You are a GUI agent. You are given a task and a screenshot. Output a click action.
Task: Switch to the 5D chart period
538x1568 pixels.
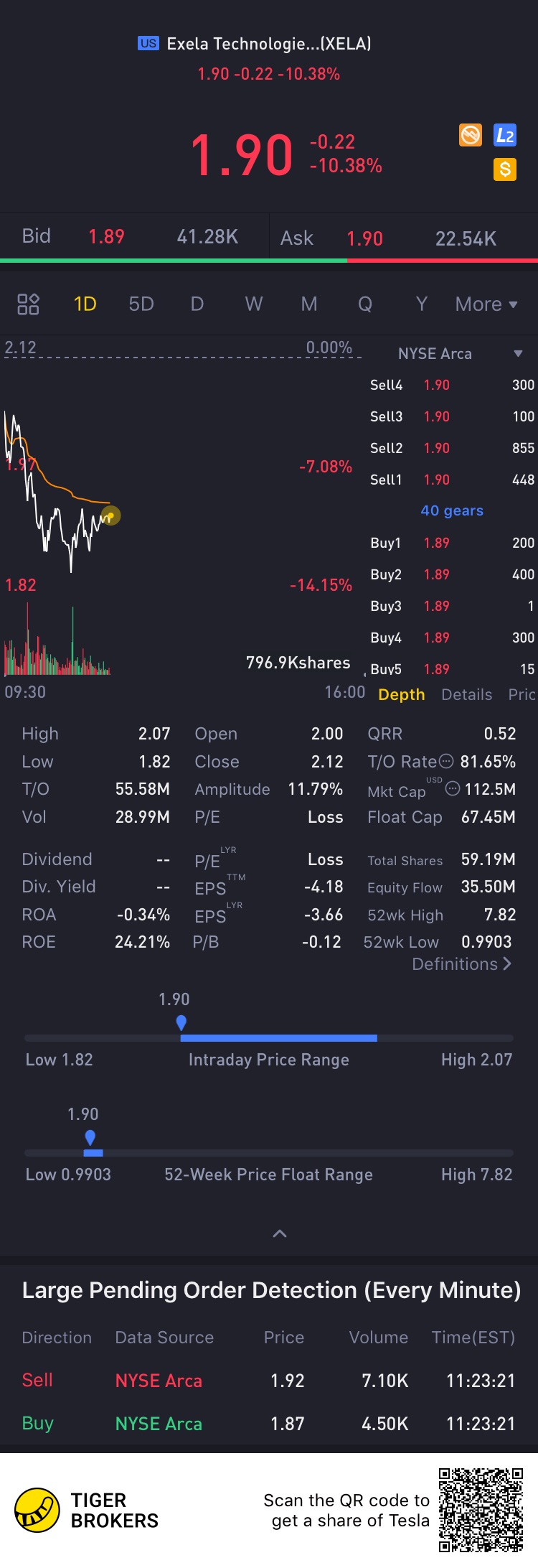pyautogui.click(x=141, y=304)
